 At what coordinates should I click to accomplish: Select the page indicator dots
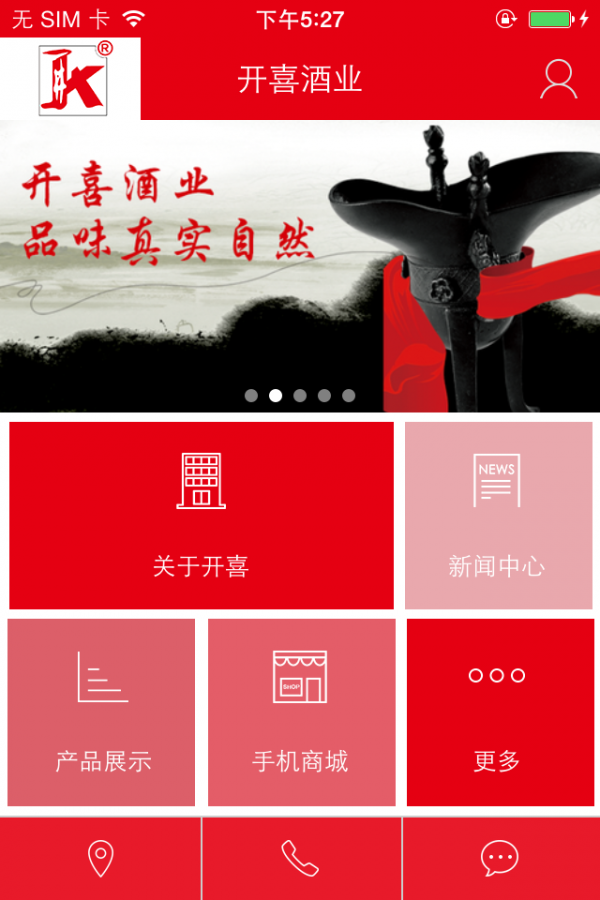click(300, 395)
